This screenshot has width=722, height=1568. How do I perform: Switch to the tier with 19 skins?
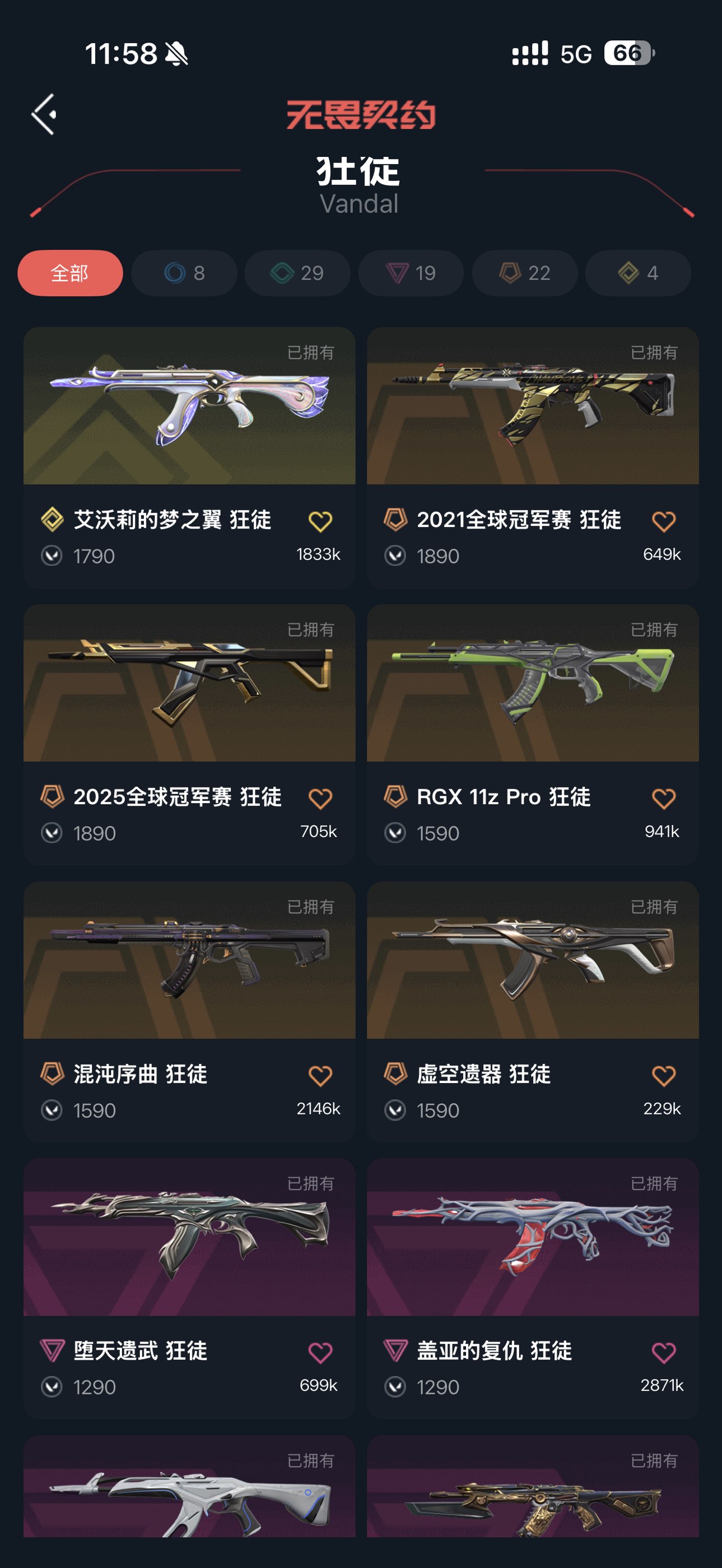411,273
